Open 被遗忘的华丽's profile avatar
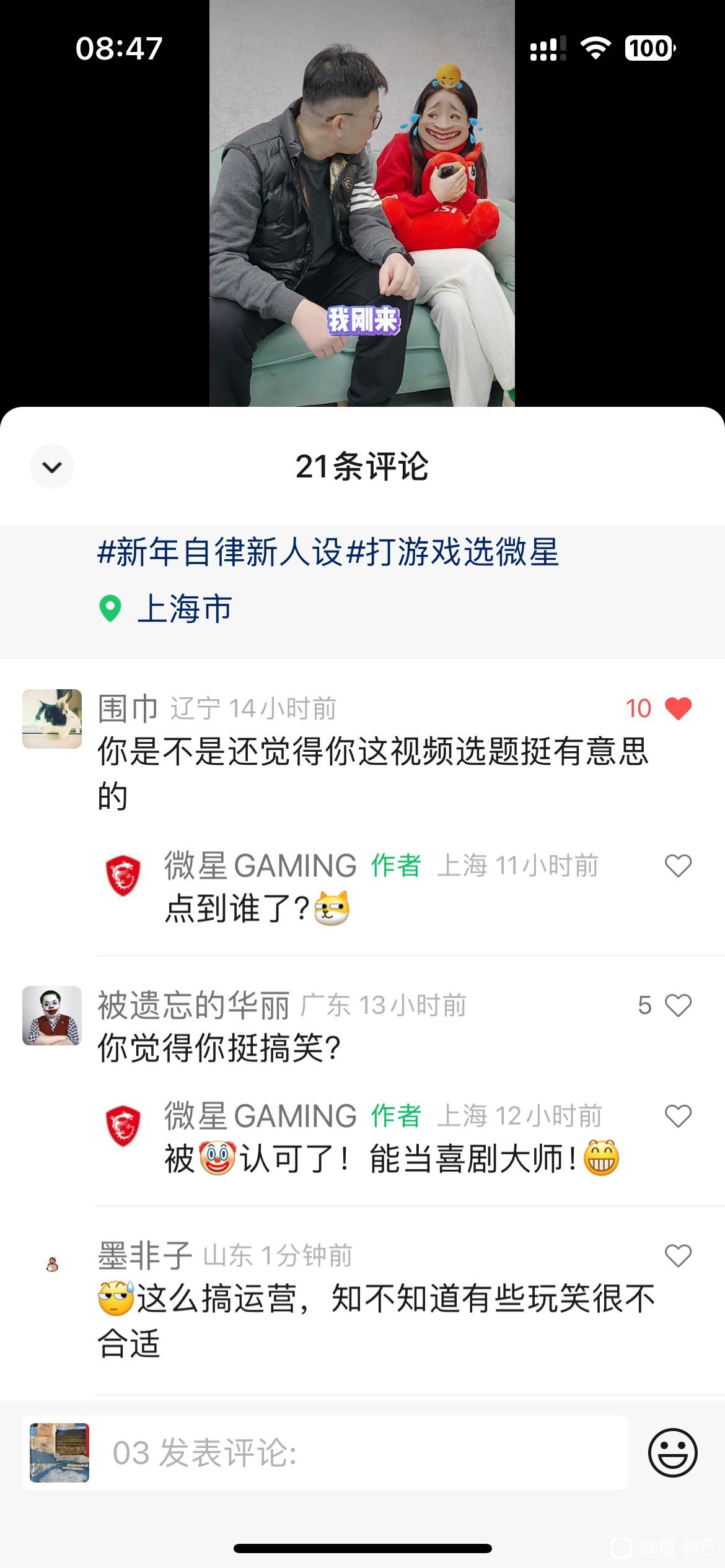Viewport: 725px width, 1568px height. [x=52, y=1016]
